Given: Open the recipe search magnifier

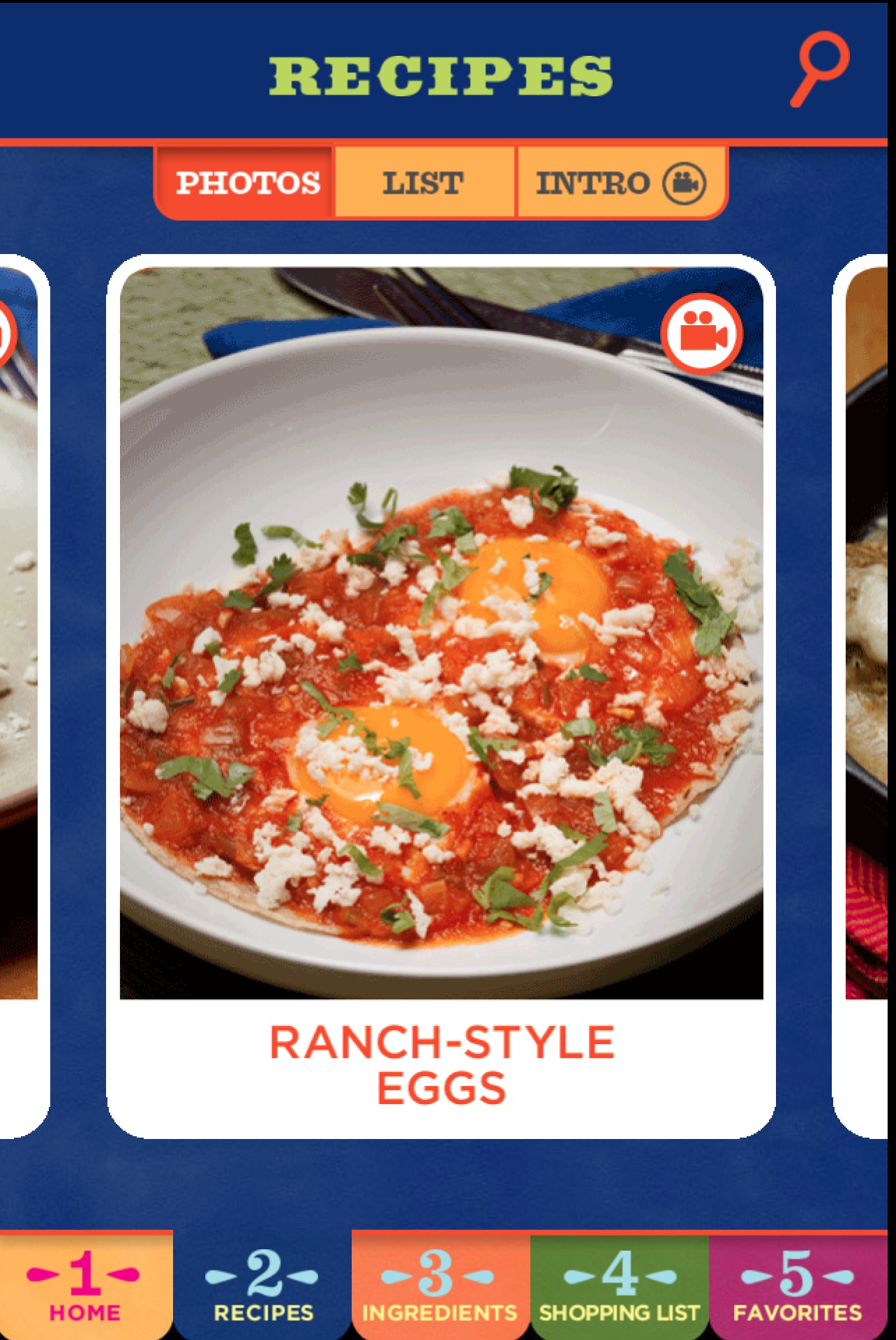Looking at the screenshot, I should tap(819, 68).
